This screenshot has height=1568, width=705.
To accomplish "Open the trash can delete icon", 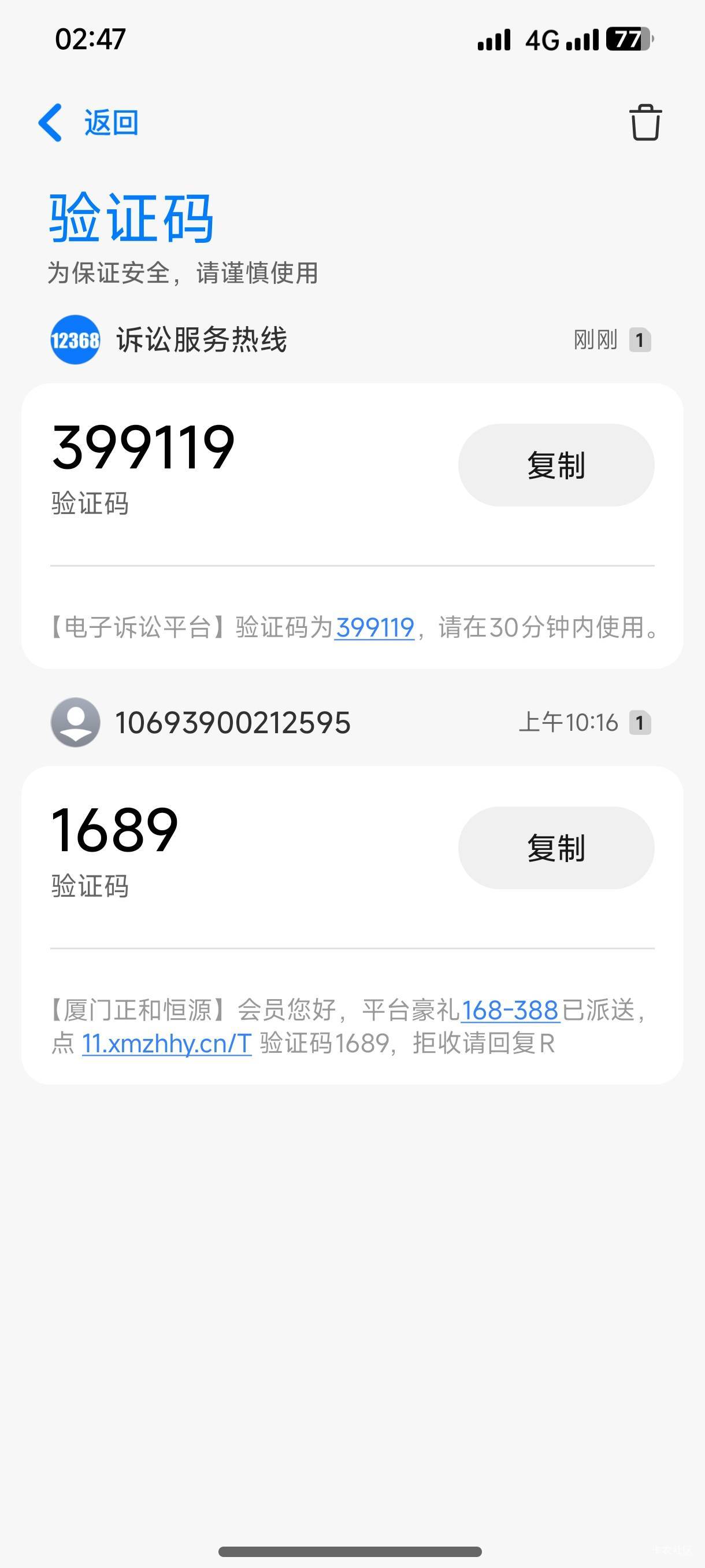I will (x=644, y=123).
